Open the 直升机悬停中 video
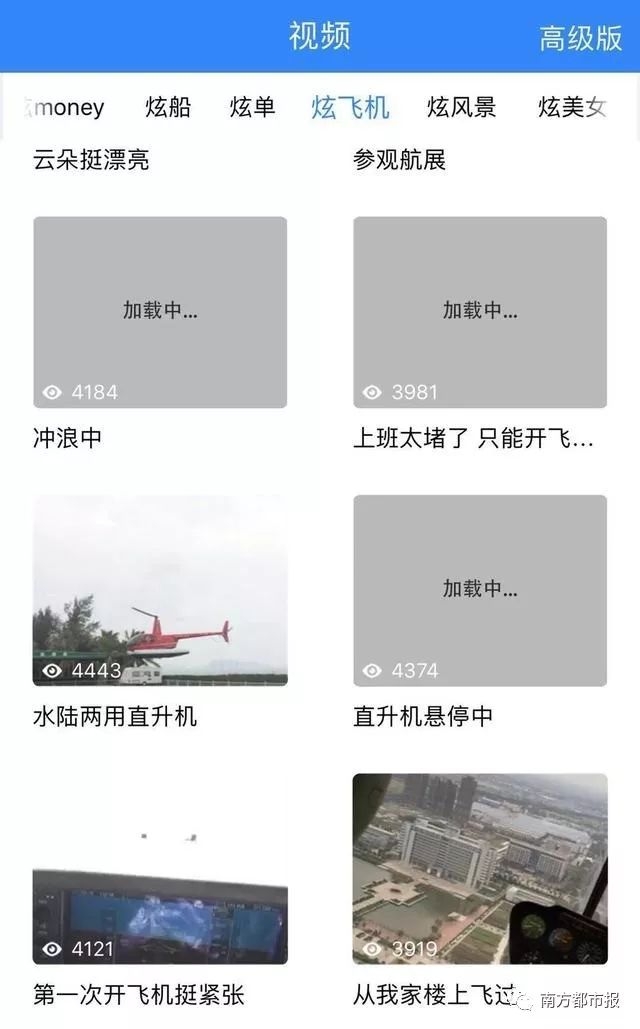This screenshot has height=1029, width=640. coord(480,590)
